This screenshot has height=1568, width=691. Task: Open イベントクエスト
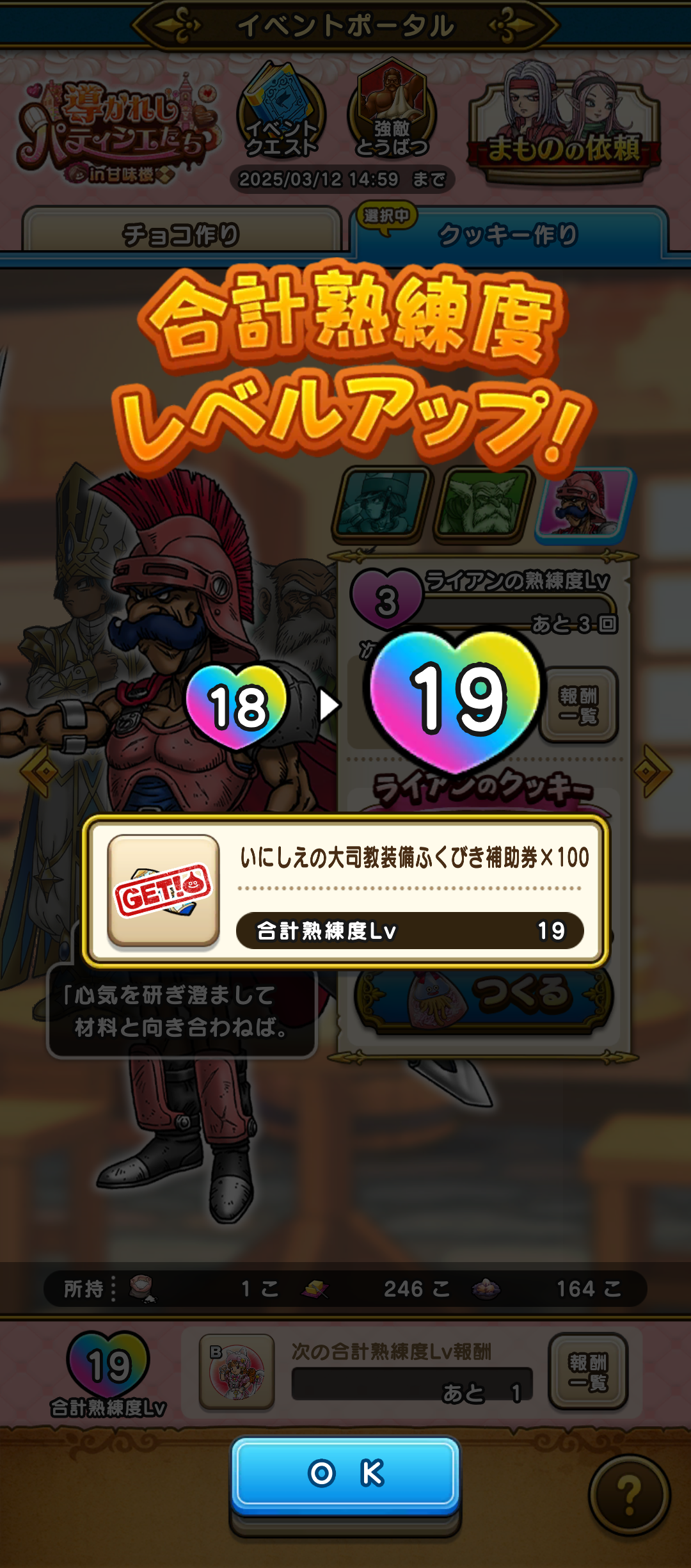pyautogui.click(x=282, y=112)
